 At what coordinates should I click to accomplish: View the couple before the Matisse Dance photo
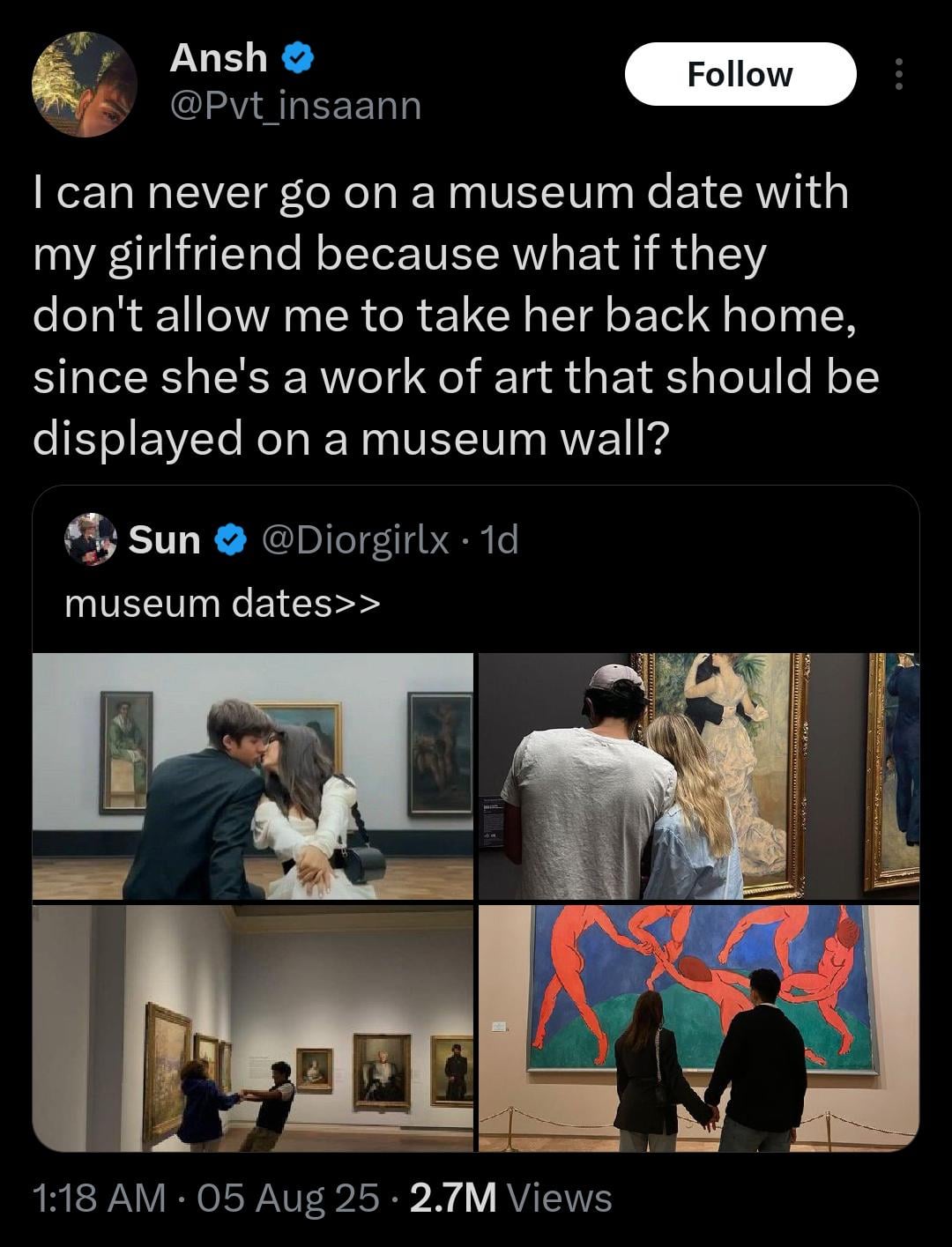[x=698, y=1028]
